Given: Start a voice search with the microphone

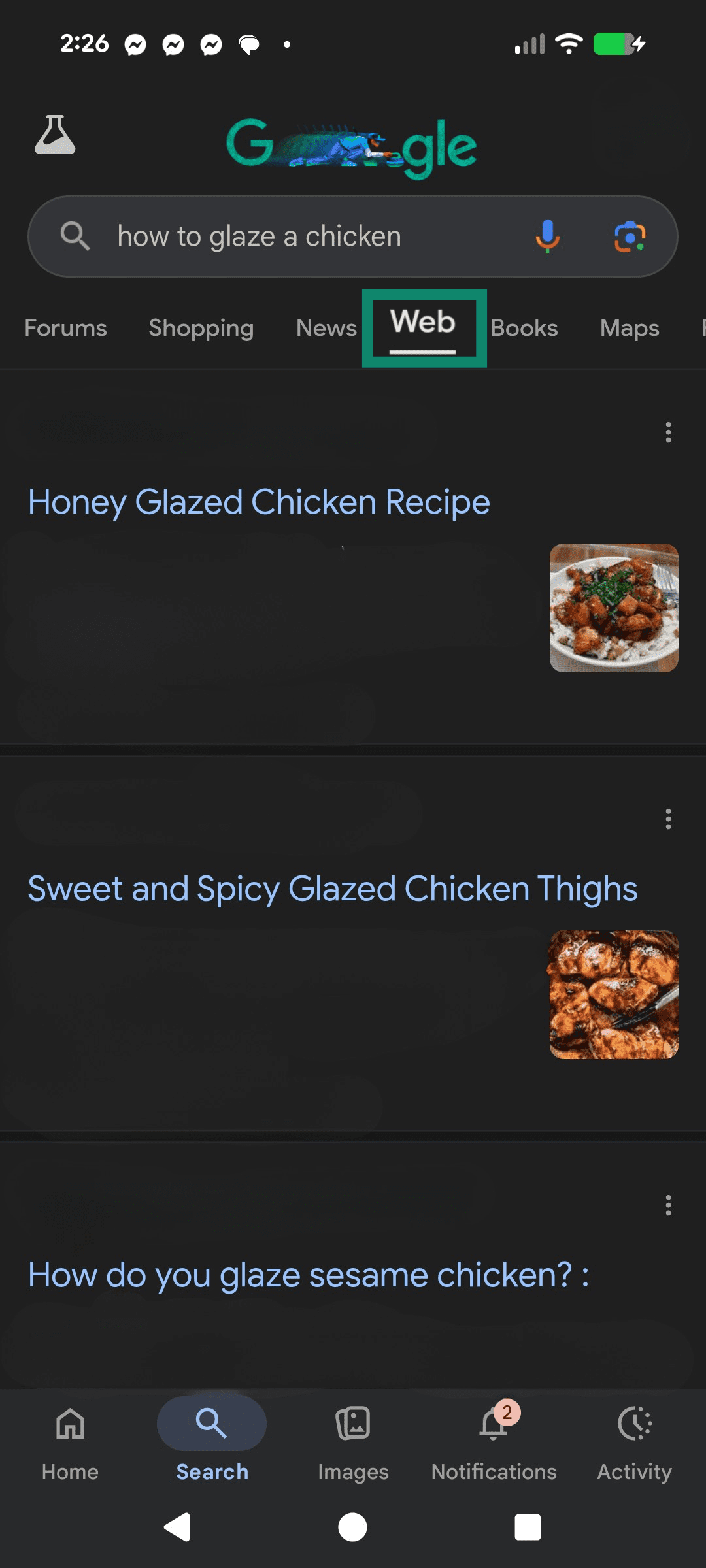Looking at the screenshot, I should coord(548,236).
